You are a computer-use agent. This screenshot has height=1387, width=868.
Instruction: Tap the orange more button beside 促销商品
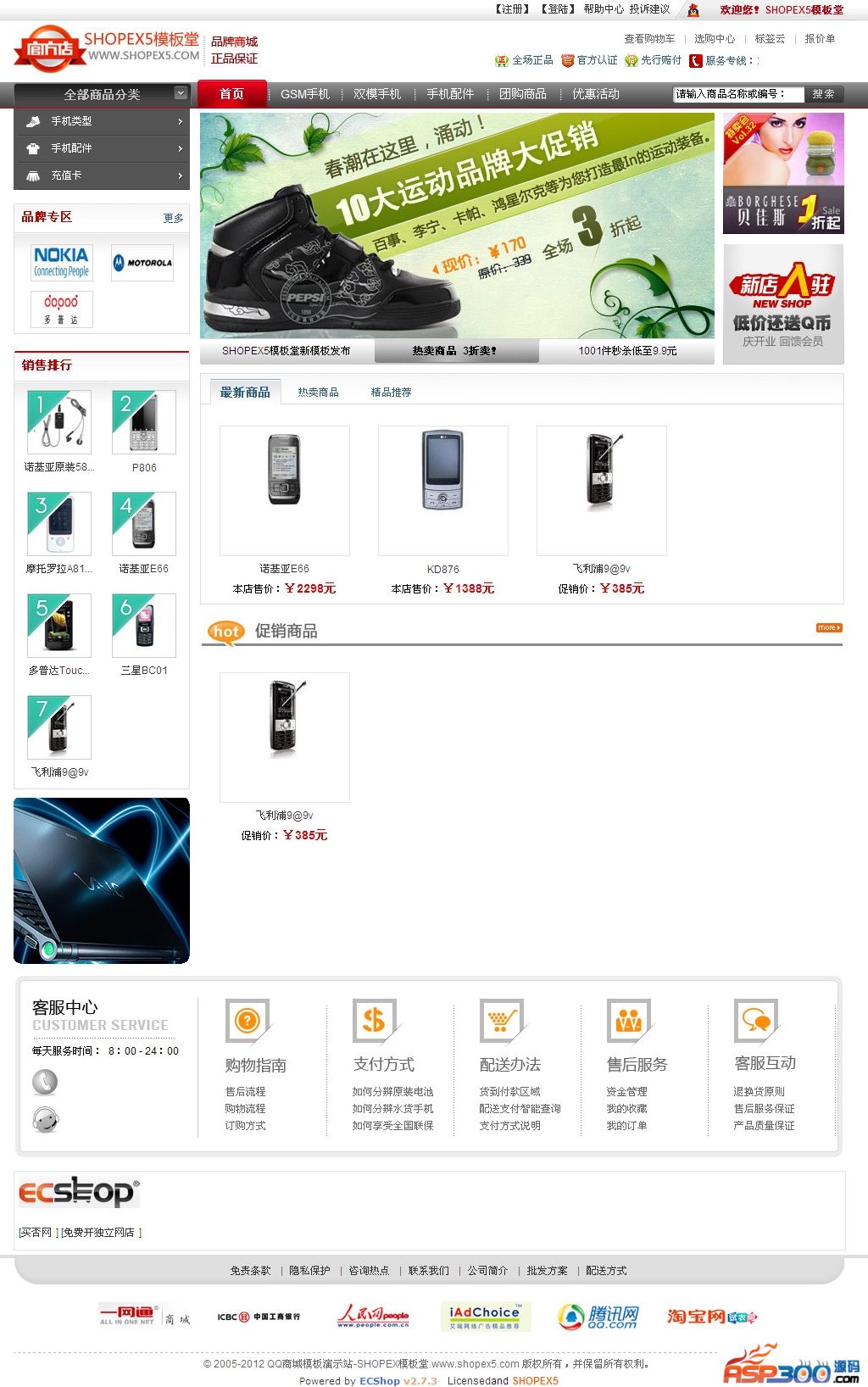coord(828,627)
